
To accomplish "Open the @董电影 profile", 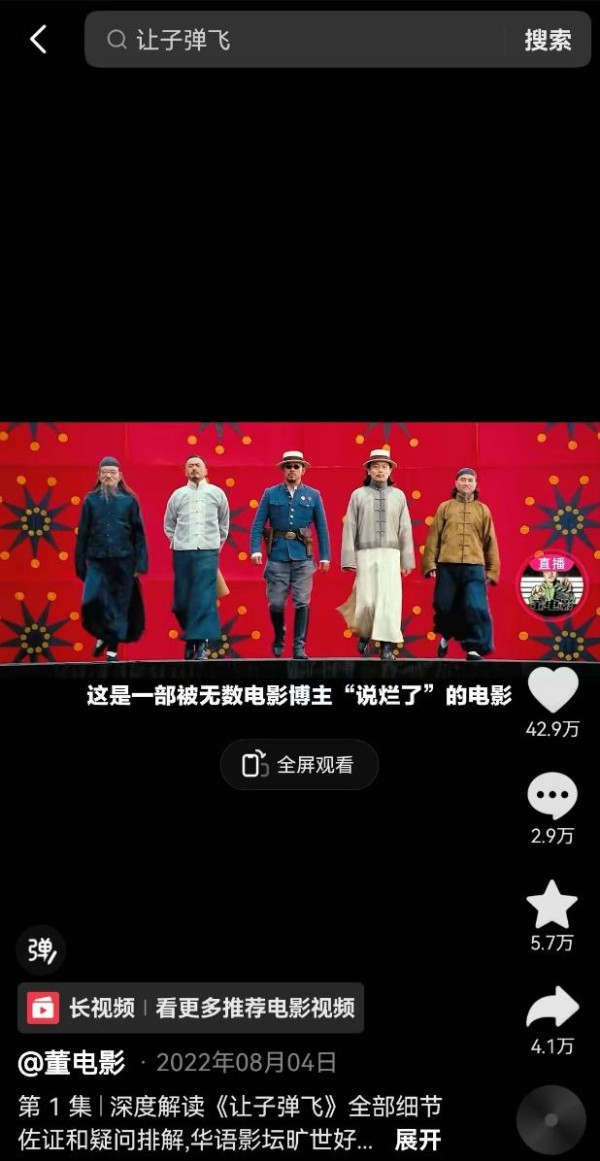I will 72,1062.
